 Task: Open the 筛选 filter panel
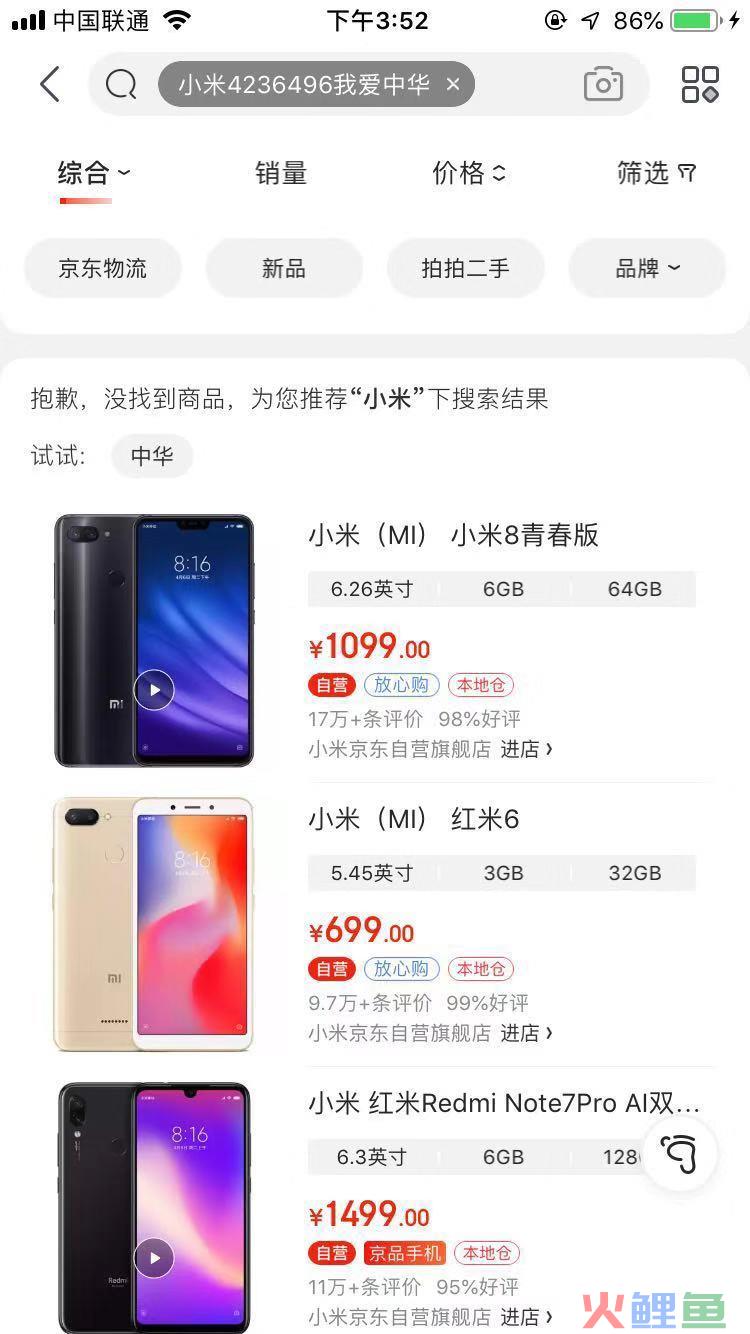[655, 173]
